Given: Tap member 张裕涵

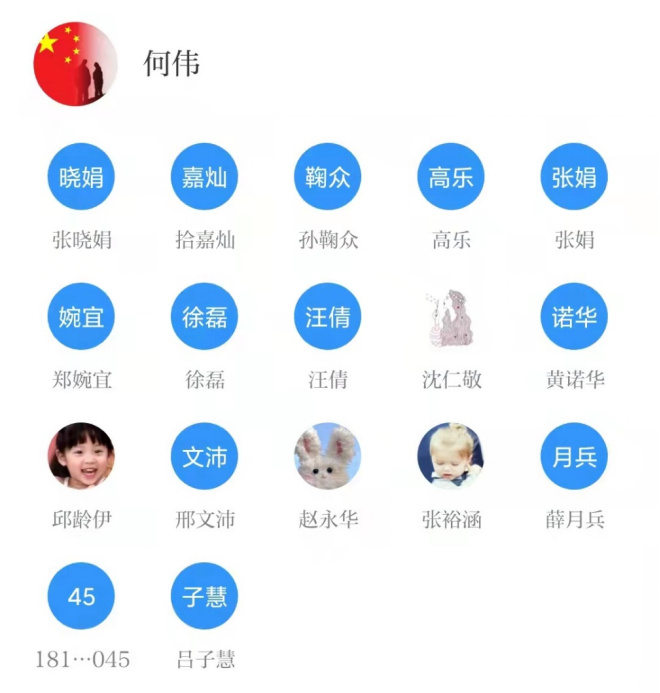Looking at the screenshot, I should tap(451, 456).
